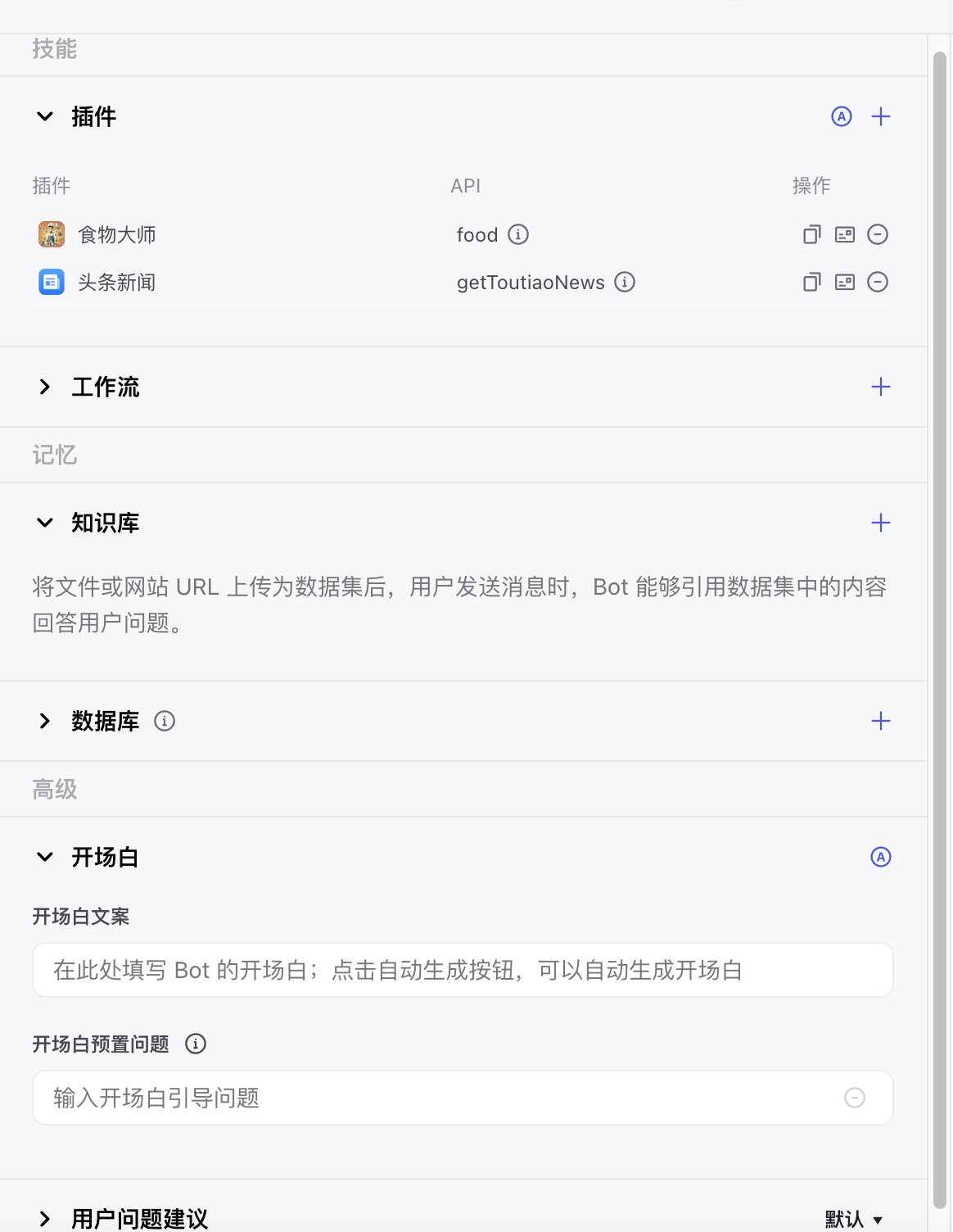953x1232 pixels.
Task: Open settings card icon for 头条新闻
Action: tap(844, 282)
